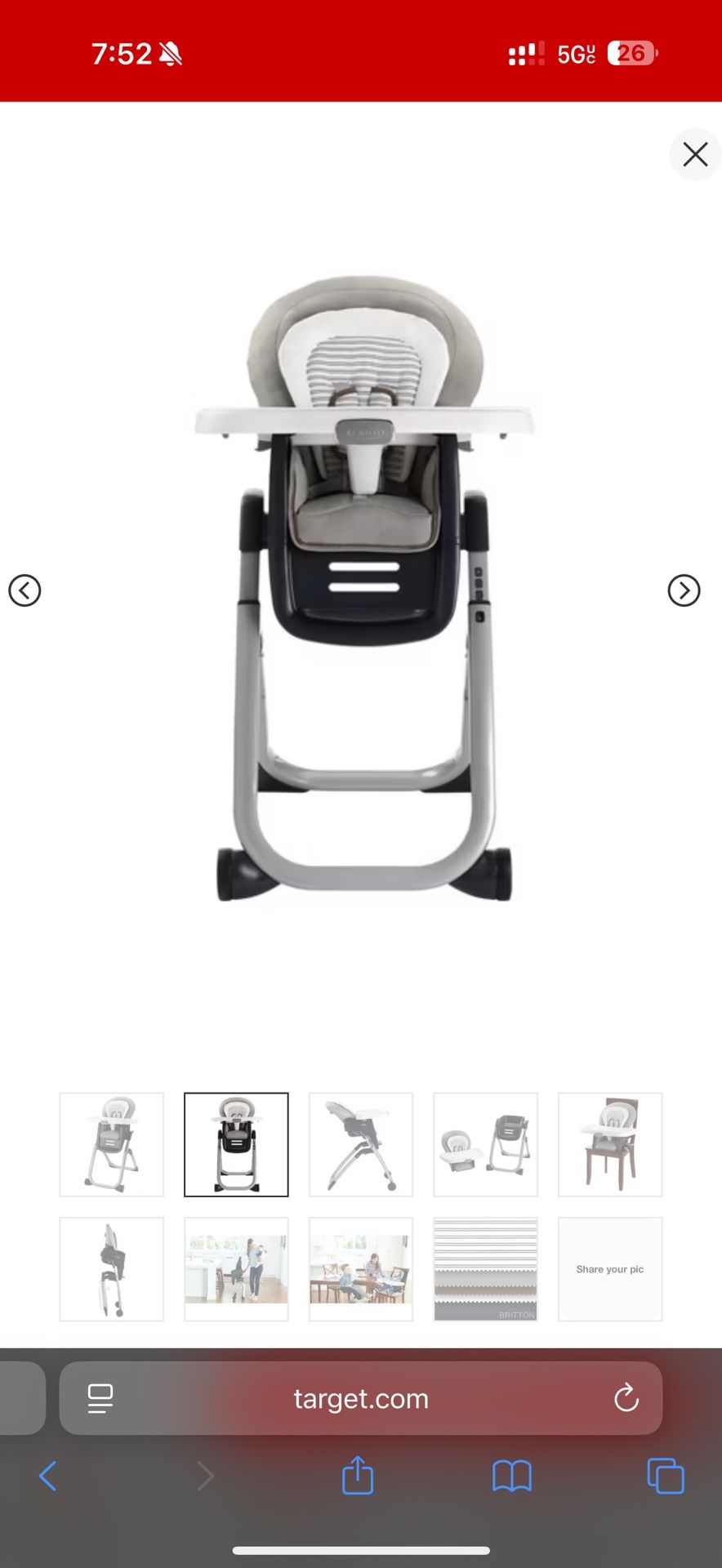The image size is (722, 1568).
Task: Open the browser tabs overview
Action: click(666, 1476)
